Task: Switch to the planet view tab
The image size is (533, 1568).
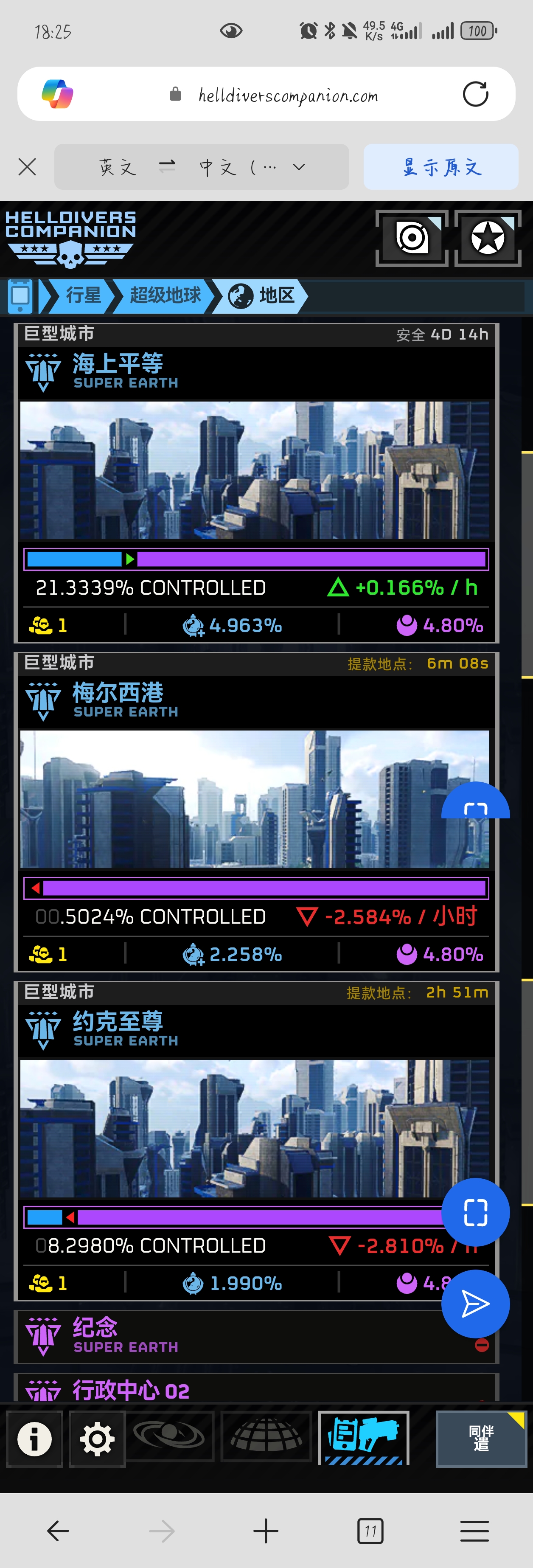Action: click(x=170, y=1436)
